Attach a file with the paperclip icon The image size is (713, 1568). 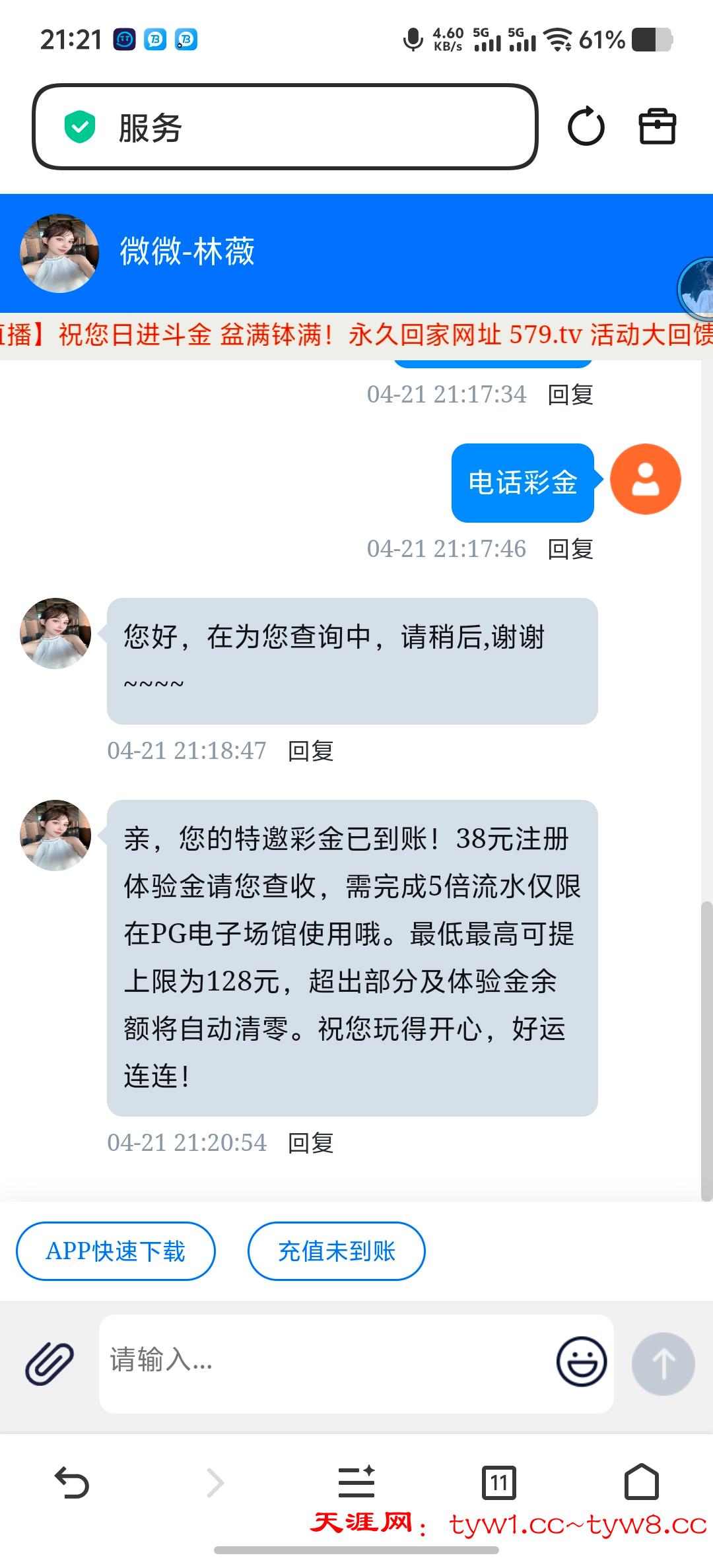pyautogui.click(x=50, y=1363)
